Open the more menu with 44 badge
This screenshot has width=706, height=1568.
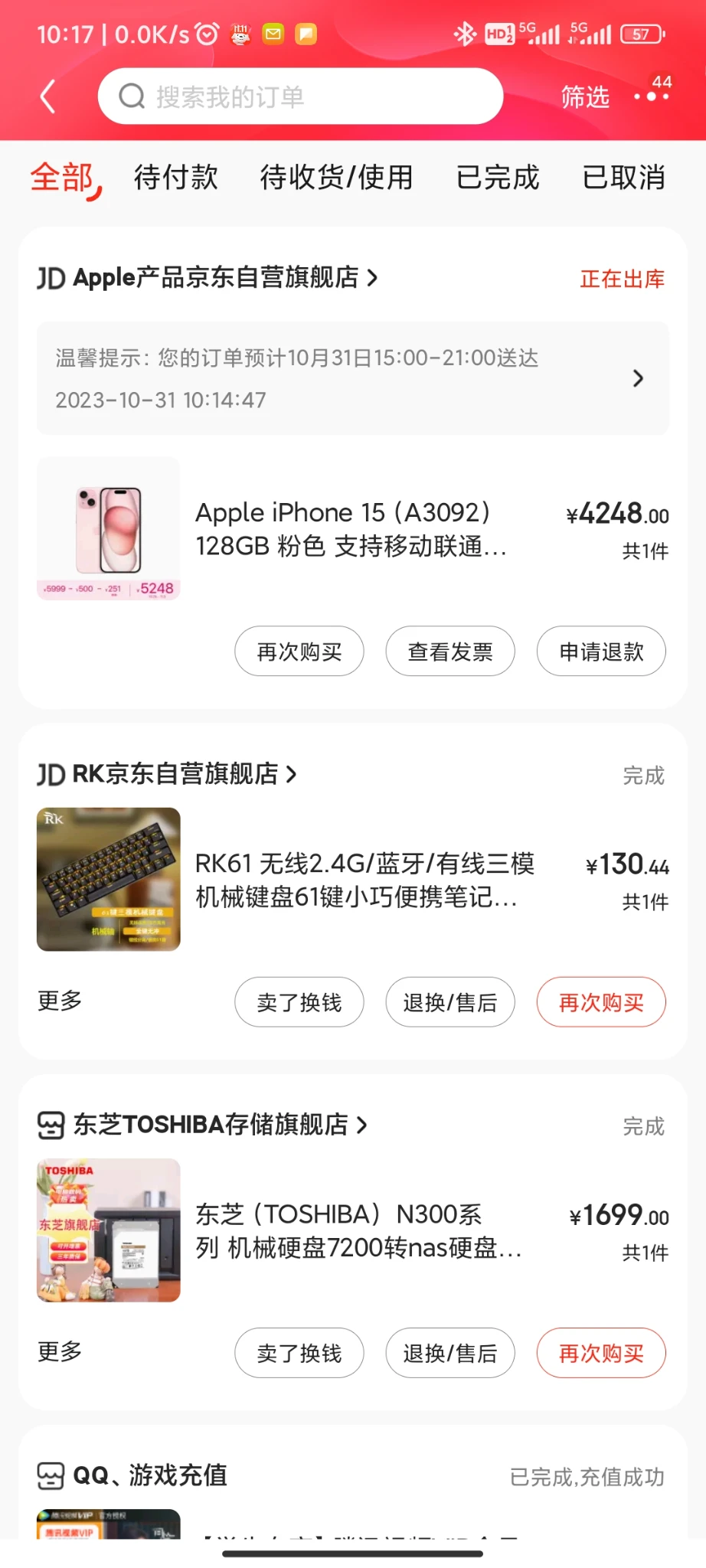pos(652,95)
